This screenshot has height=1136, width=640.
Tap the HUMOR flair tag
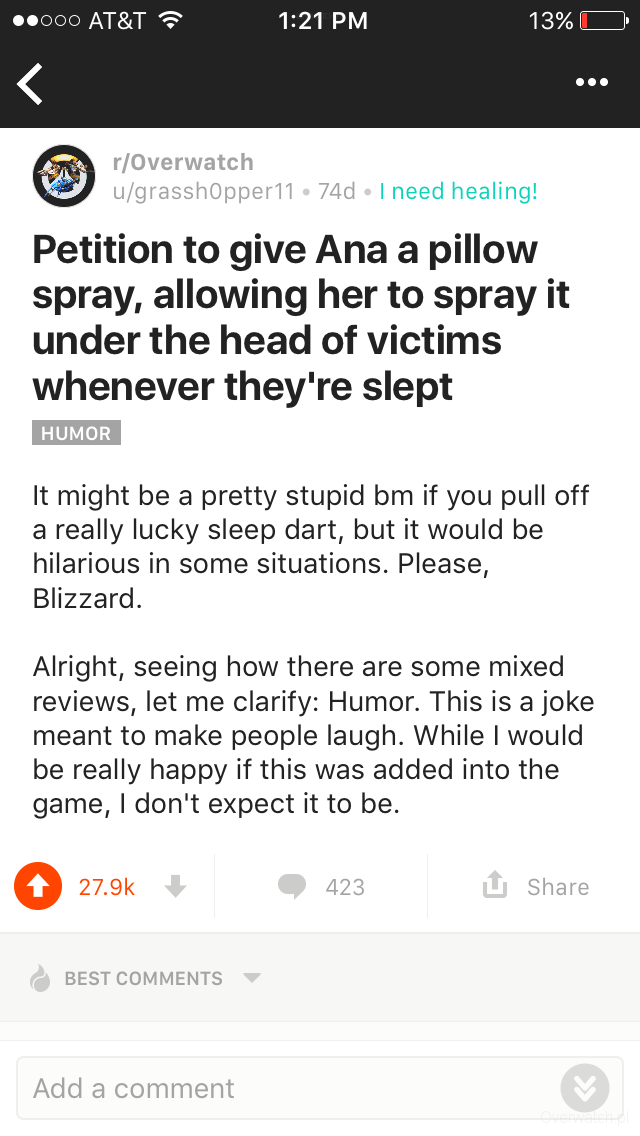point(76,433)
